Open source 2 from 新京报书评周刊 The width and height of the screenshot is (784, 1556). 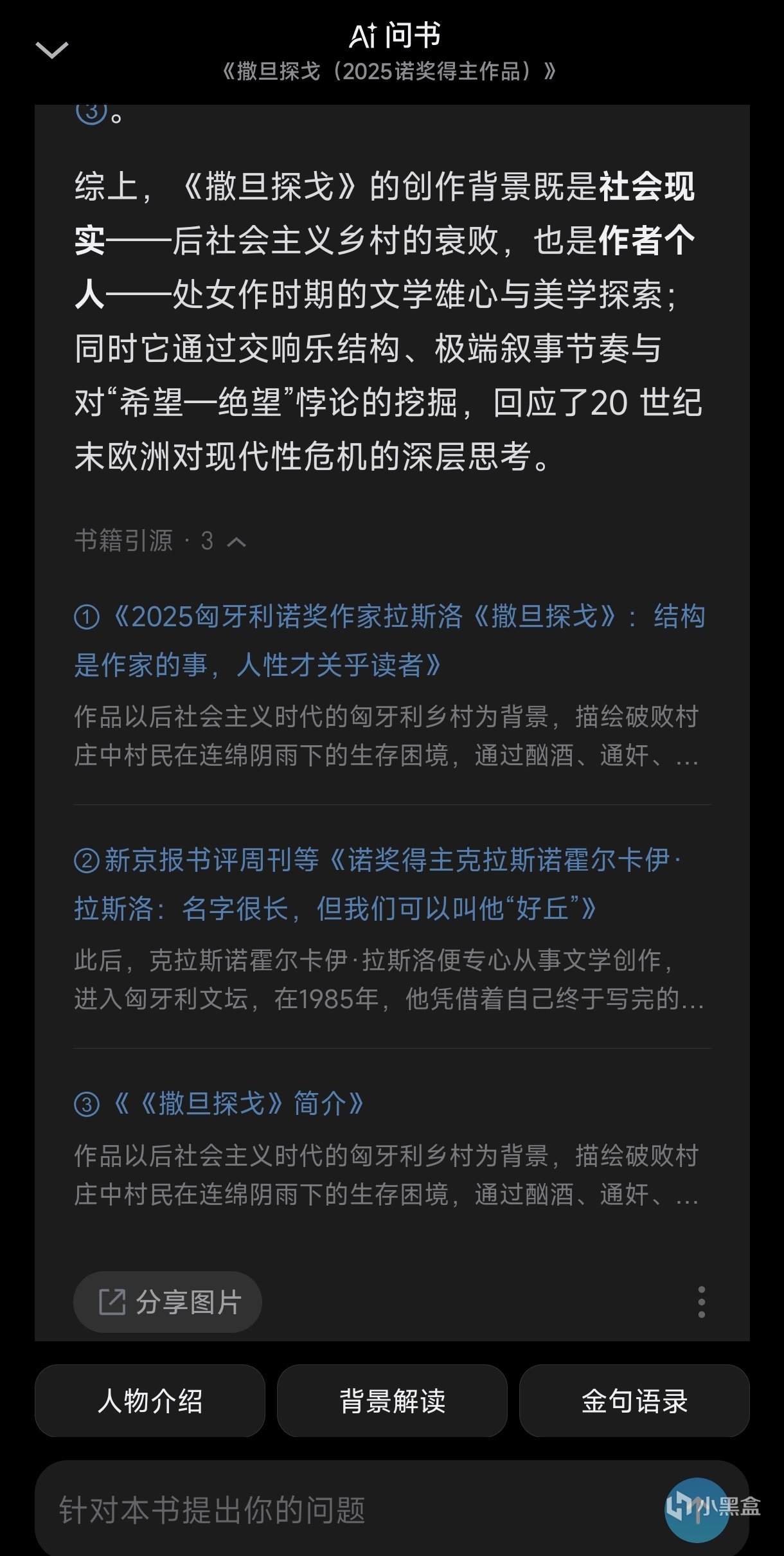(x=377, y=884)
